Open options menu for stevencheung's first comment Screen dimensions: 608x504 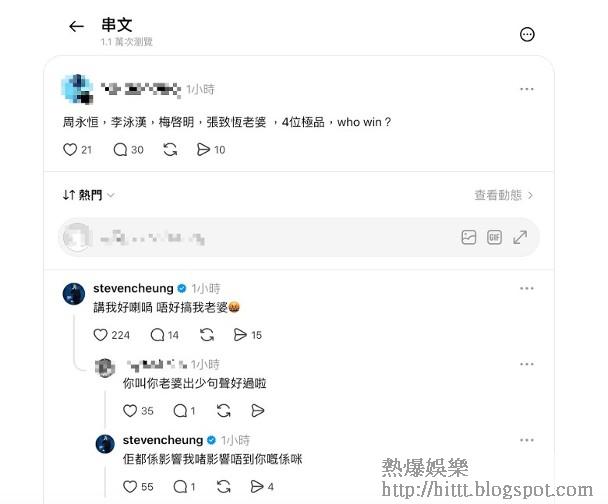[x=527, y=288]
